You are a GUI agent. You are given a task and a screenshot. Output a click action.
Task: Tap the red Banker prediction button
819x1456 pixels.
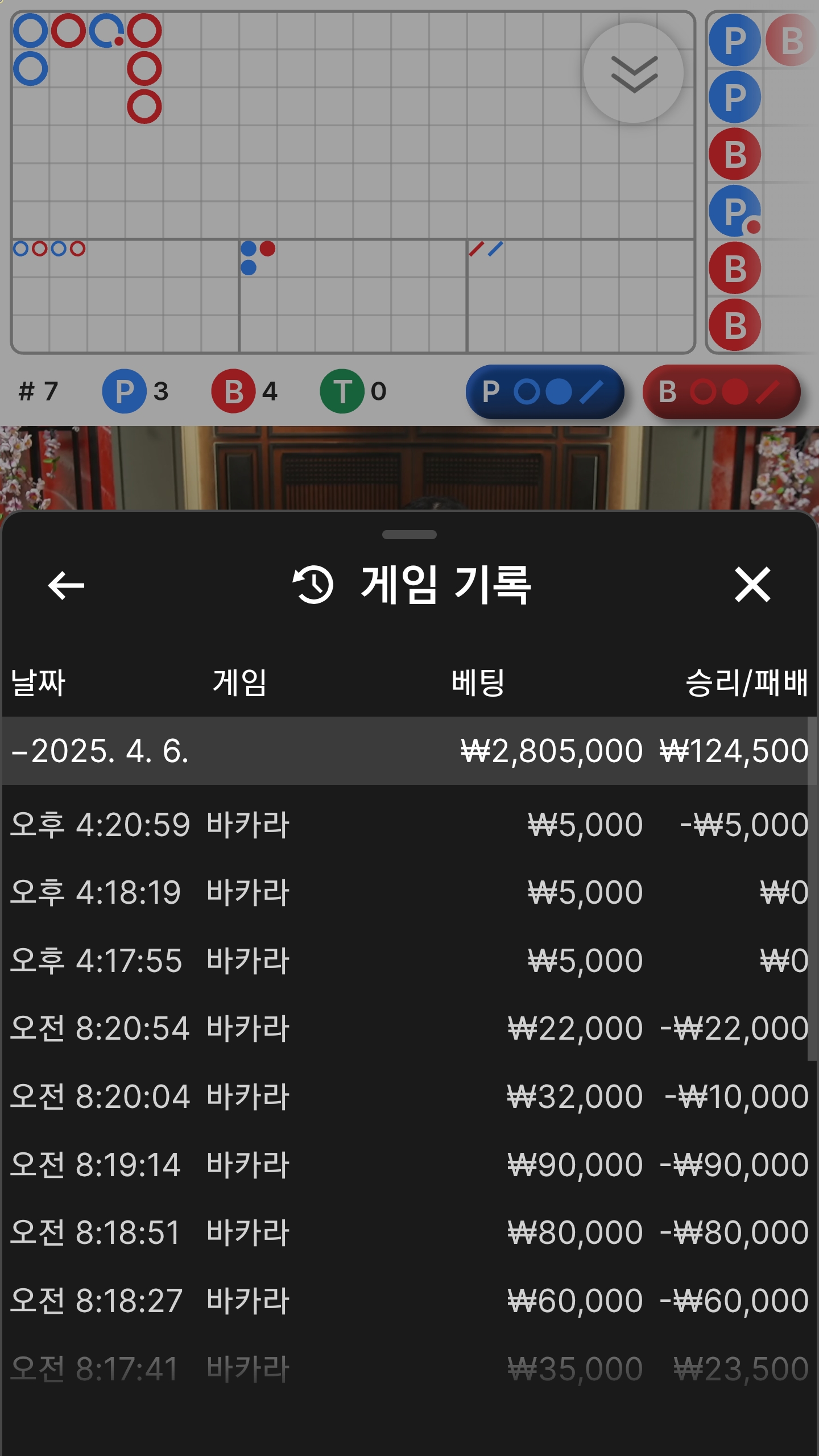tap(722, 392)
